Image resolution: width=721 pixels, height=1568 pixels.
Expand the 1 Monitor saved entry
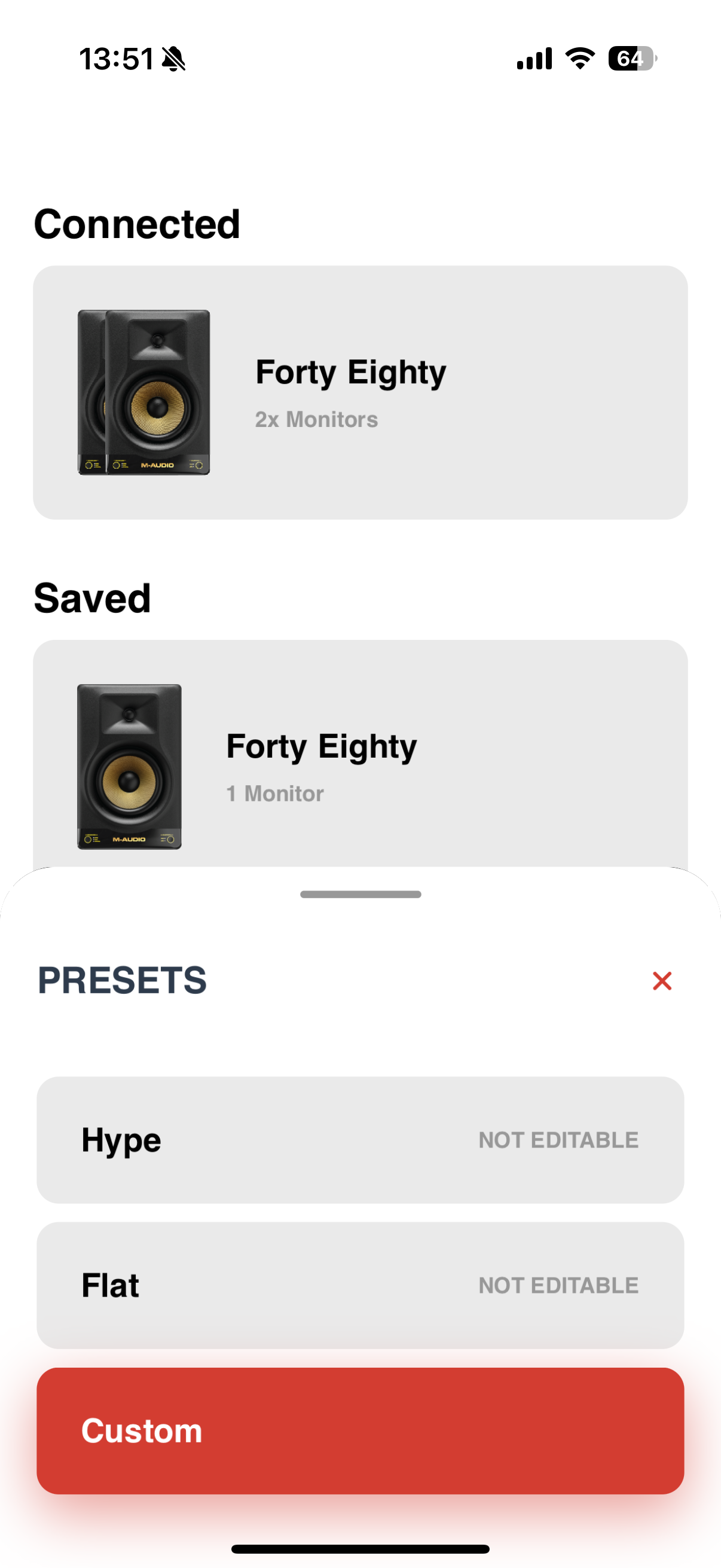pyautogui.click(x=274, y=793)
